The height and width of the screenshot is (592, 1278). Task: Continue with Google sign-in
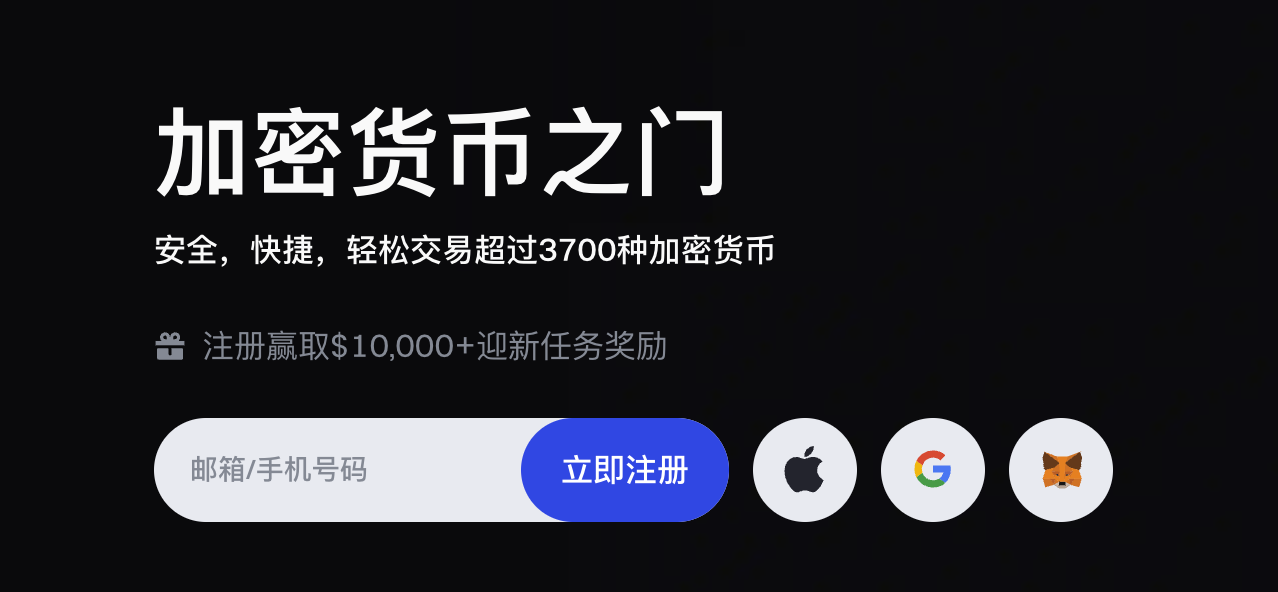tap(932, 470)
